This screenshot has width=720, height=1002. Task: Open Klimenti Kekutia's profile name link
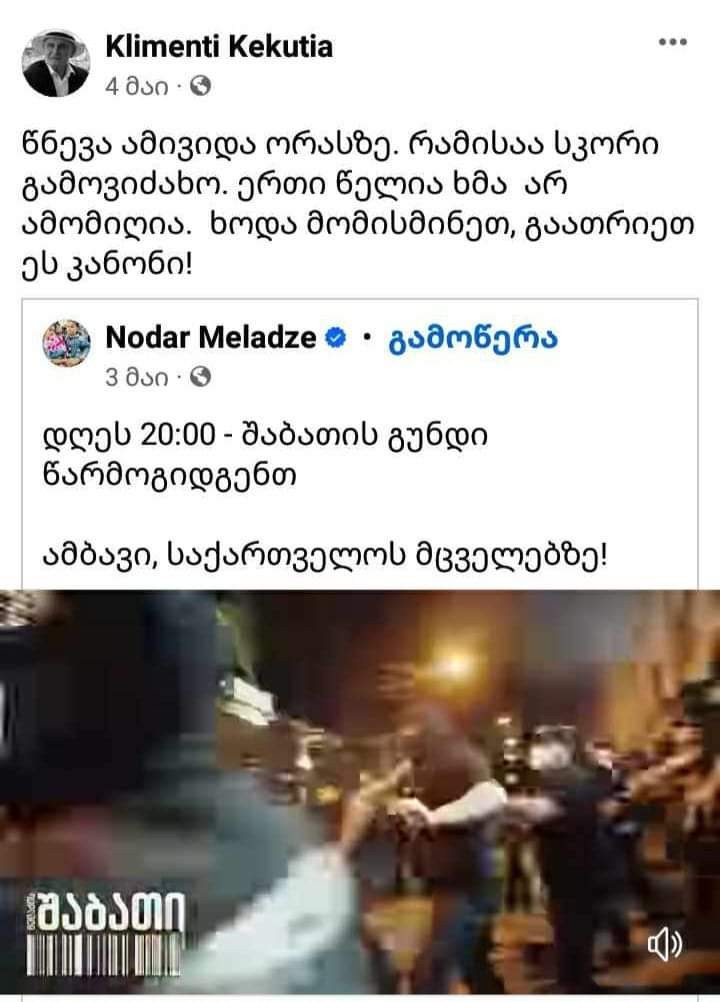tap(219, 47)
